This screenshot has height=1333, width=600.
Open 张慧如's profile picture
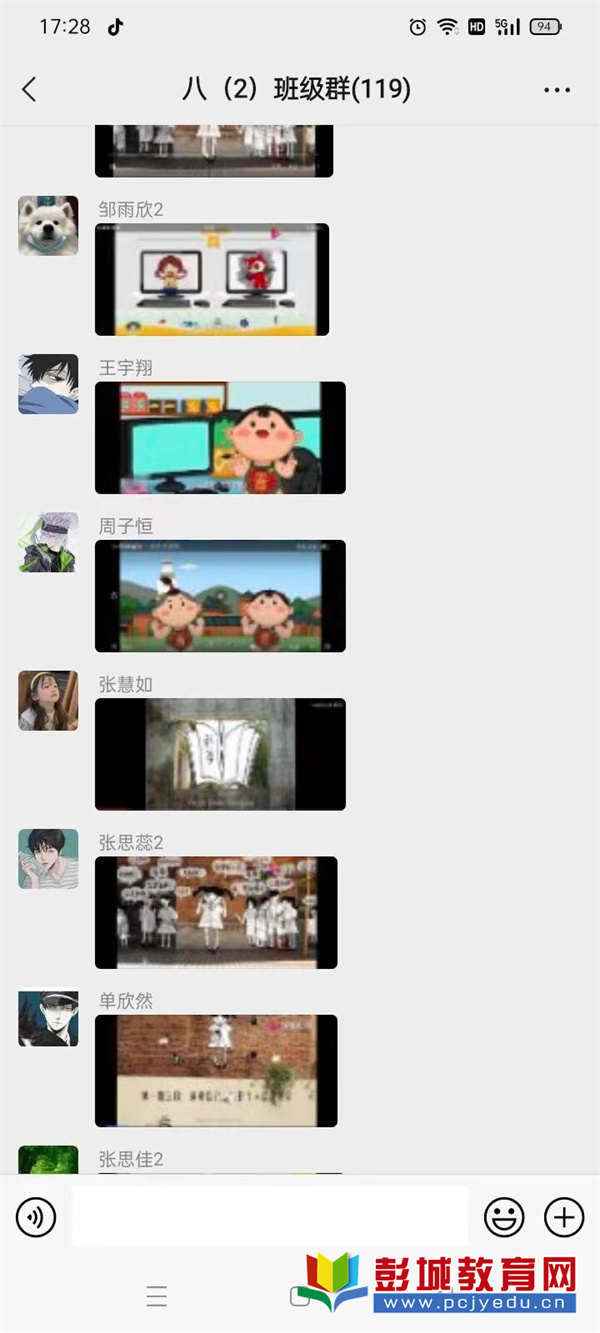click(x=48, y=700)
